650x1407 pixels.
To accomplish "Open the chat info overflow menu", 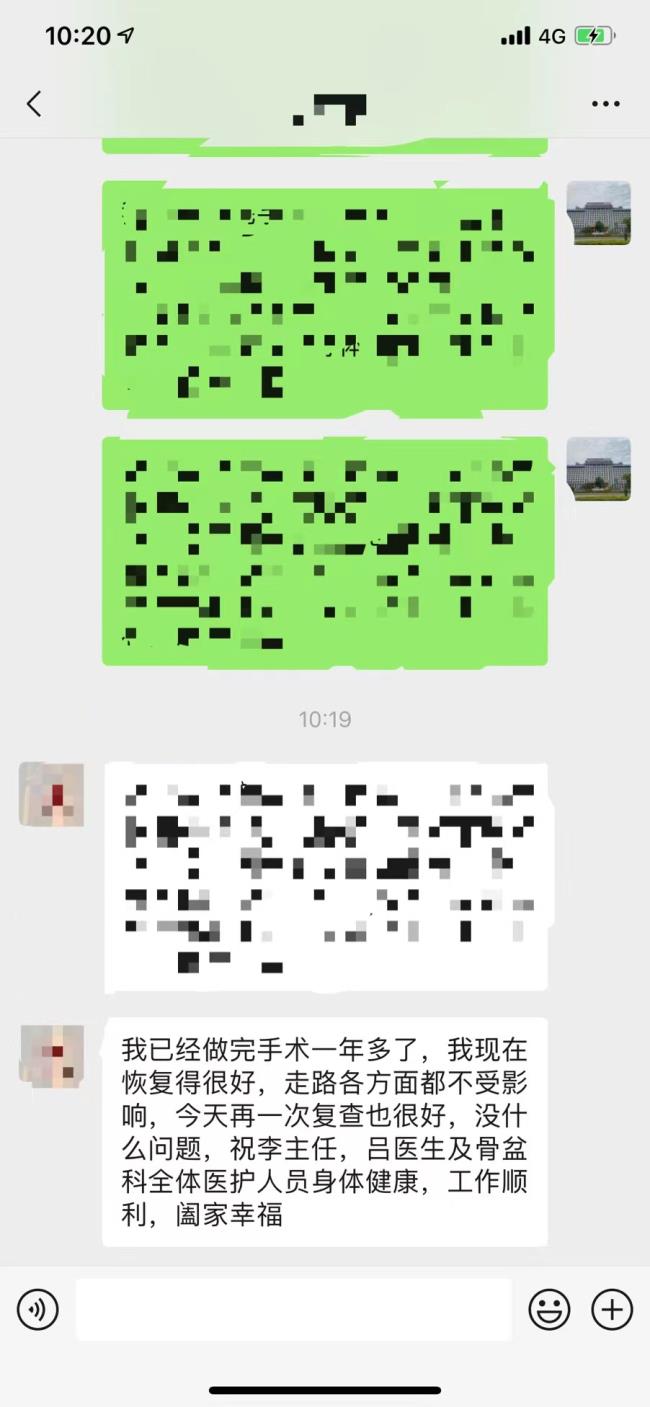I will tap(605, 104).
